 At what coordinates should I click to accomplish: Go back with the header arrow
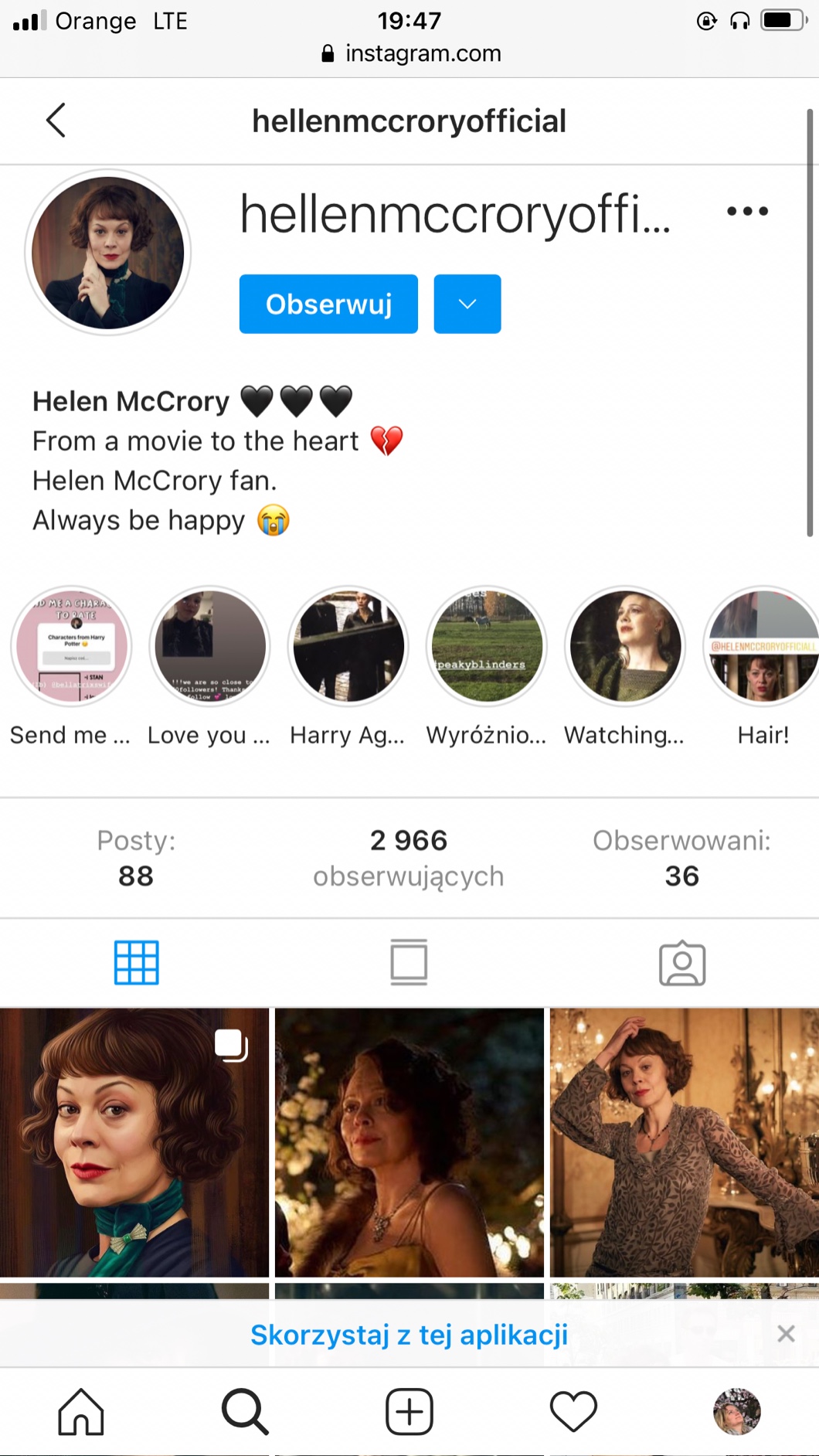[56, 121]
